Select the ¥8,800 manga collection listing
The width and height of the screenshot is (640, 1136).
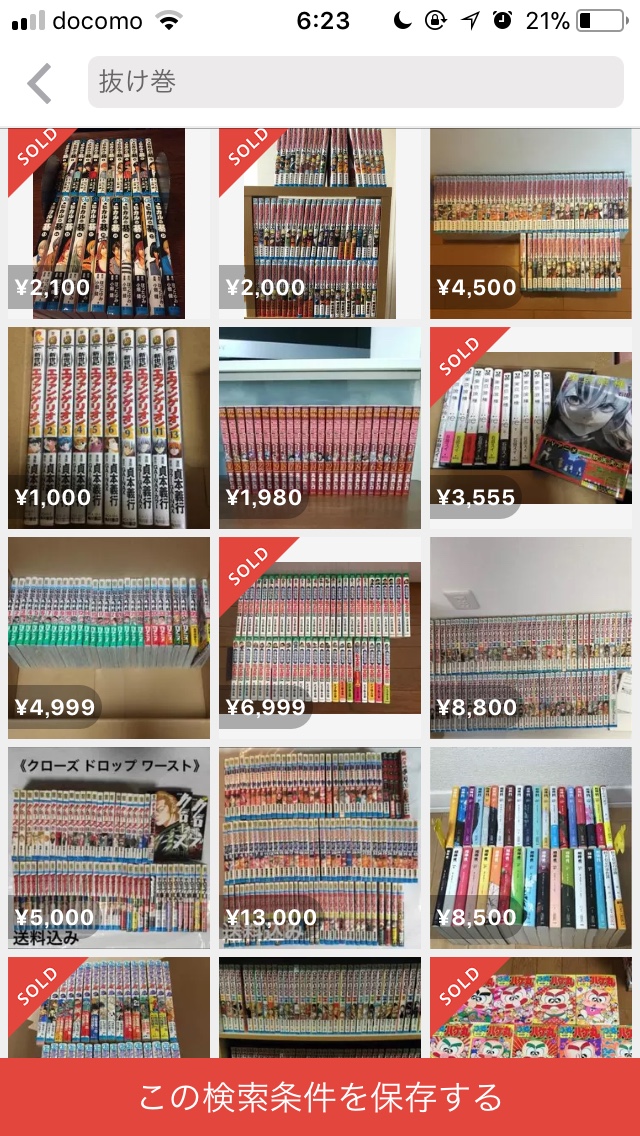[531, 638]
